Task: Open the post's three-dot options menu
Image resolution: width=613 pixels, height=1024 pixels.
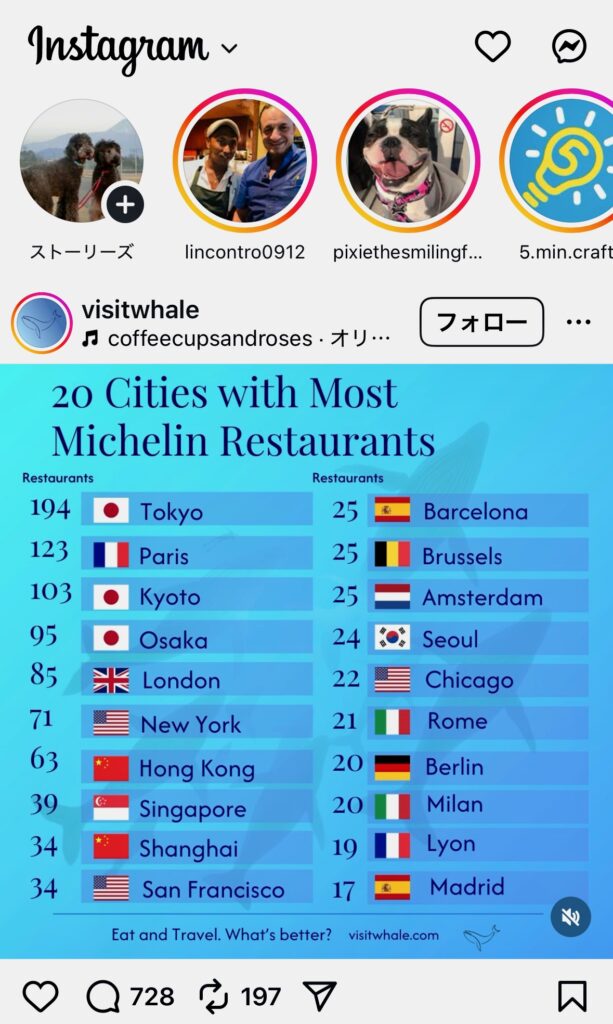Action: click(x=579, y=322)
